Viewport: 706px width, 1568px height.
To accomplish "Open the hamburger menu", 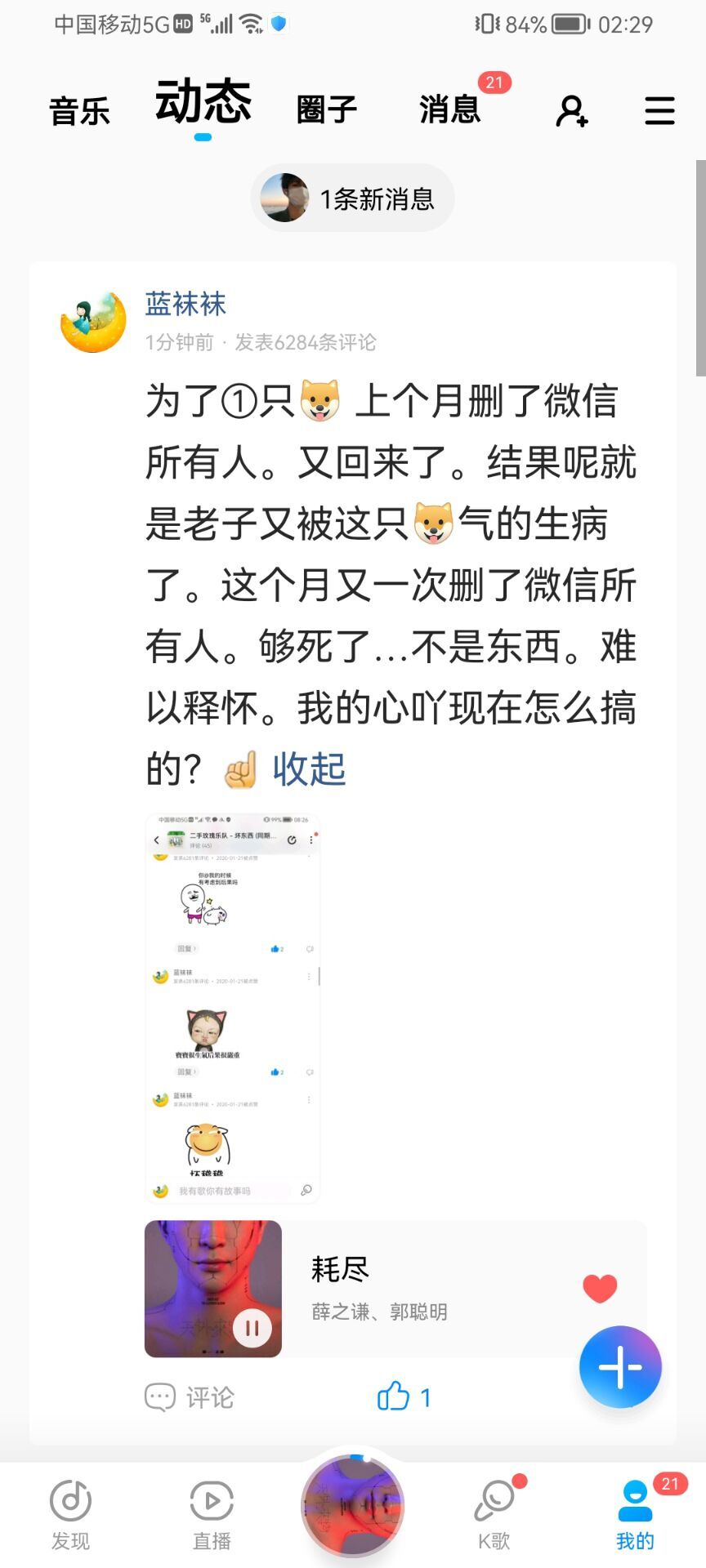I will pos(659,110).
